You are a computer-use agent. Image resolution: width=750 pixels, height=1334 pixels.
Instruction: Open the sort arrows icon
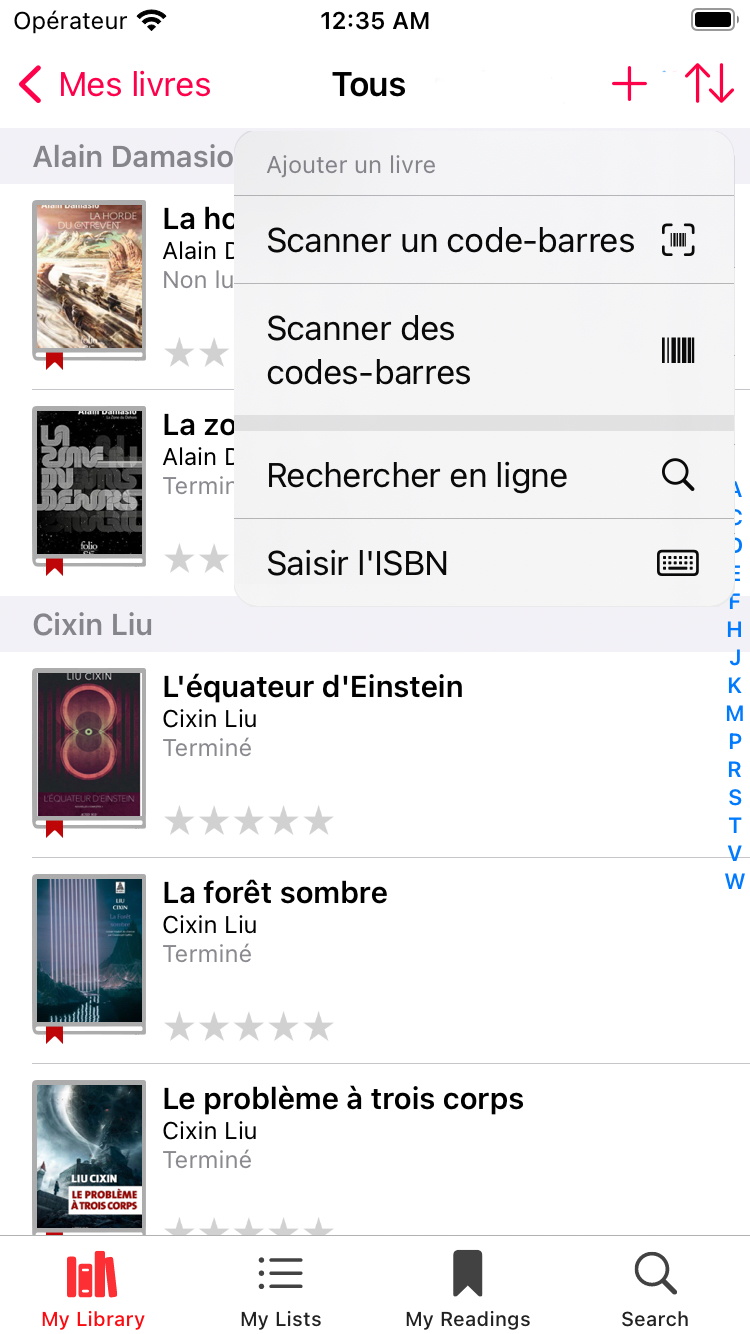coord(710,85)
